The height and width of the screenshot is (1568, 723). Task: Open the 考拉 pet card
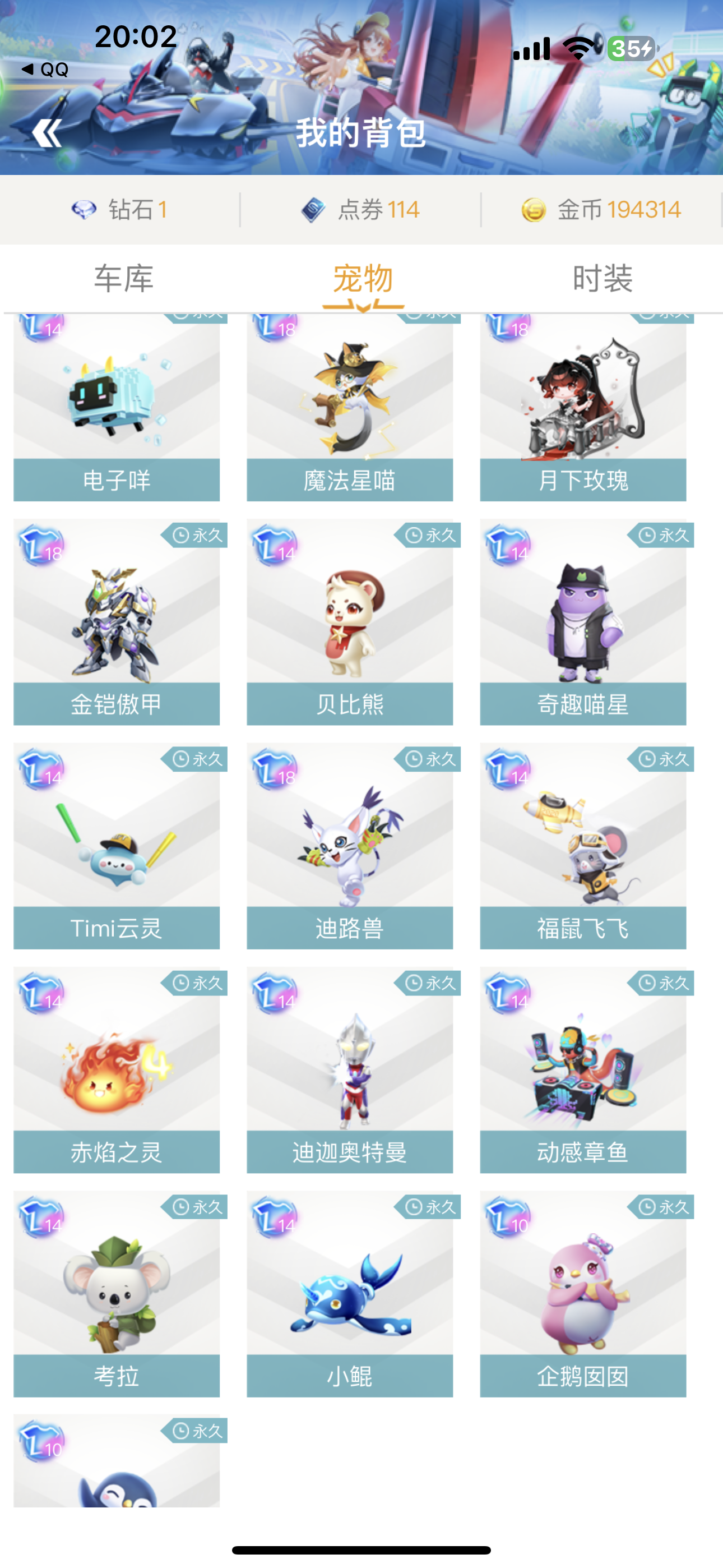(x=116, y=1293)
